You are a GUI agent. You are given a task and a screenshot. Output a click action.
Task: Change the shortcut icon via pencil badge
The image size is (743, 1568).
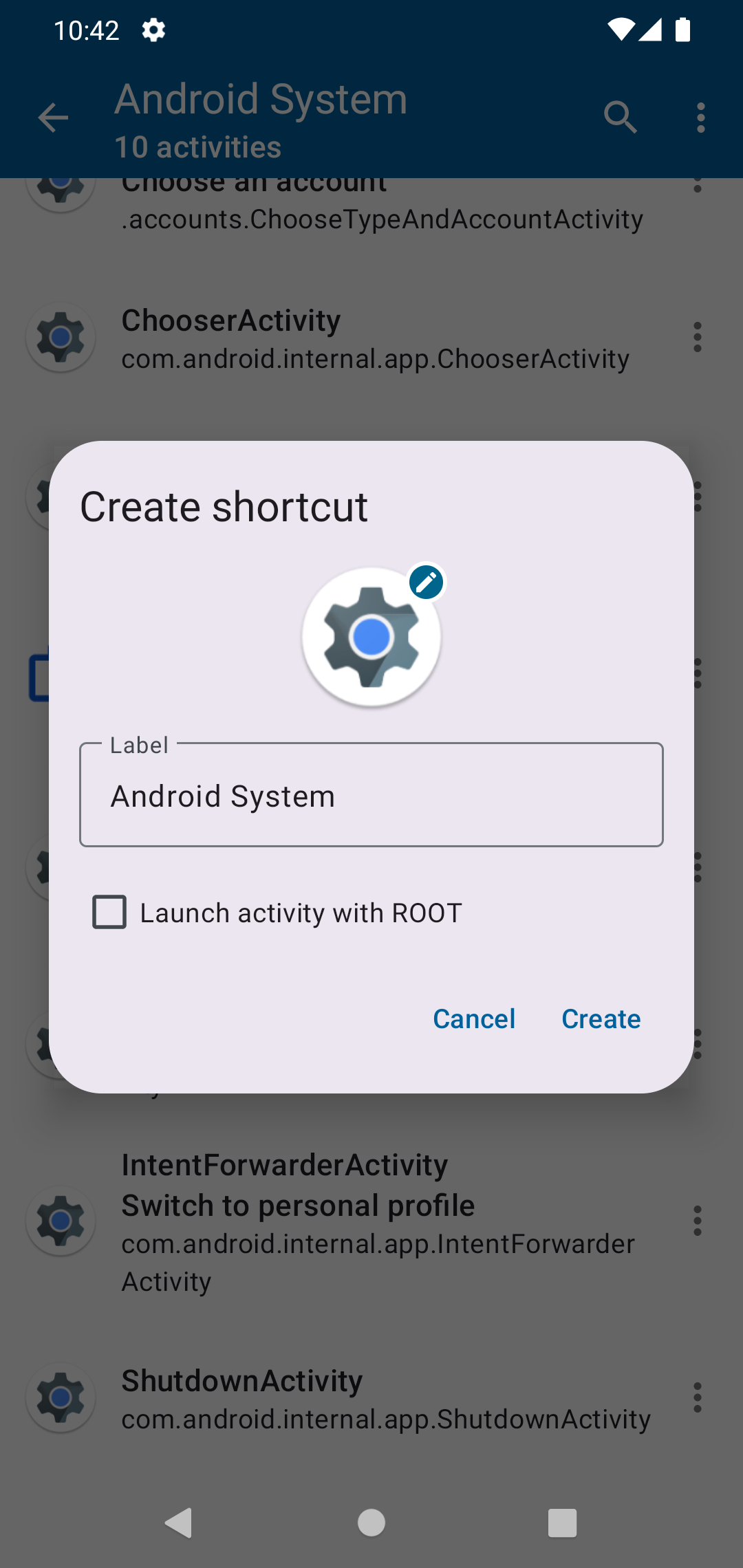427,582
